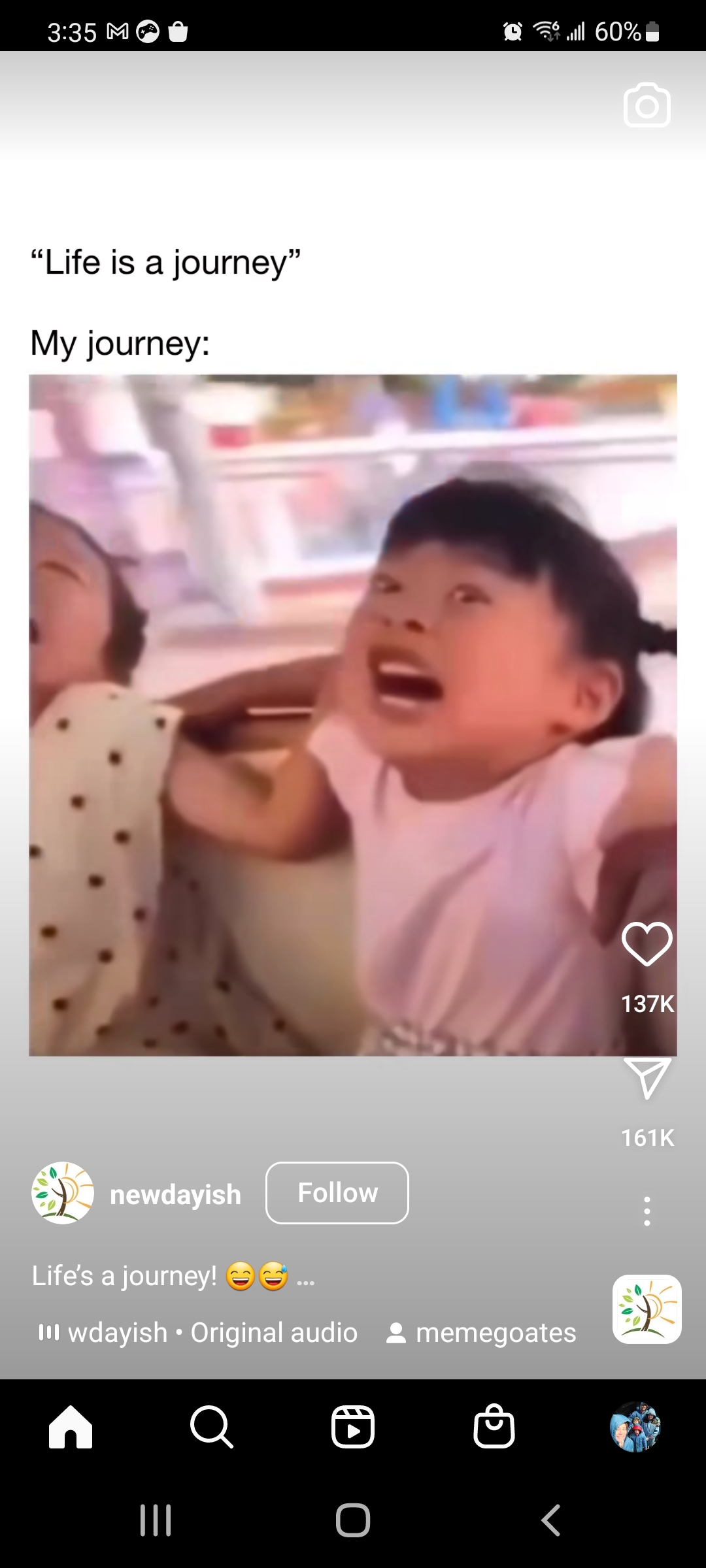The height and width of the screenshot is (1568, 706).
Task: Follow the newdayish account
Action: click(337, 1193)
